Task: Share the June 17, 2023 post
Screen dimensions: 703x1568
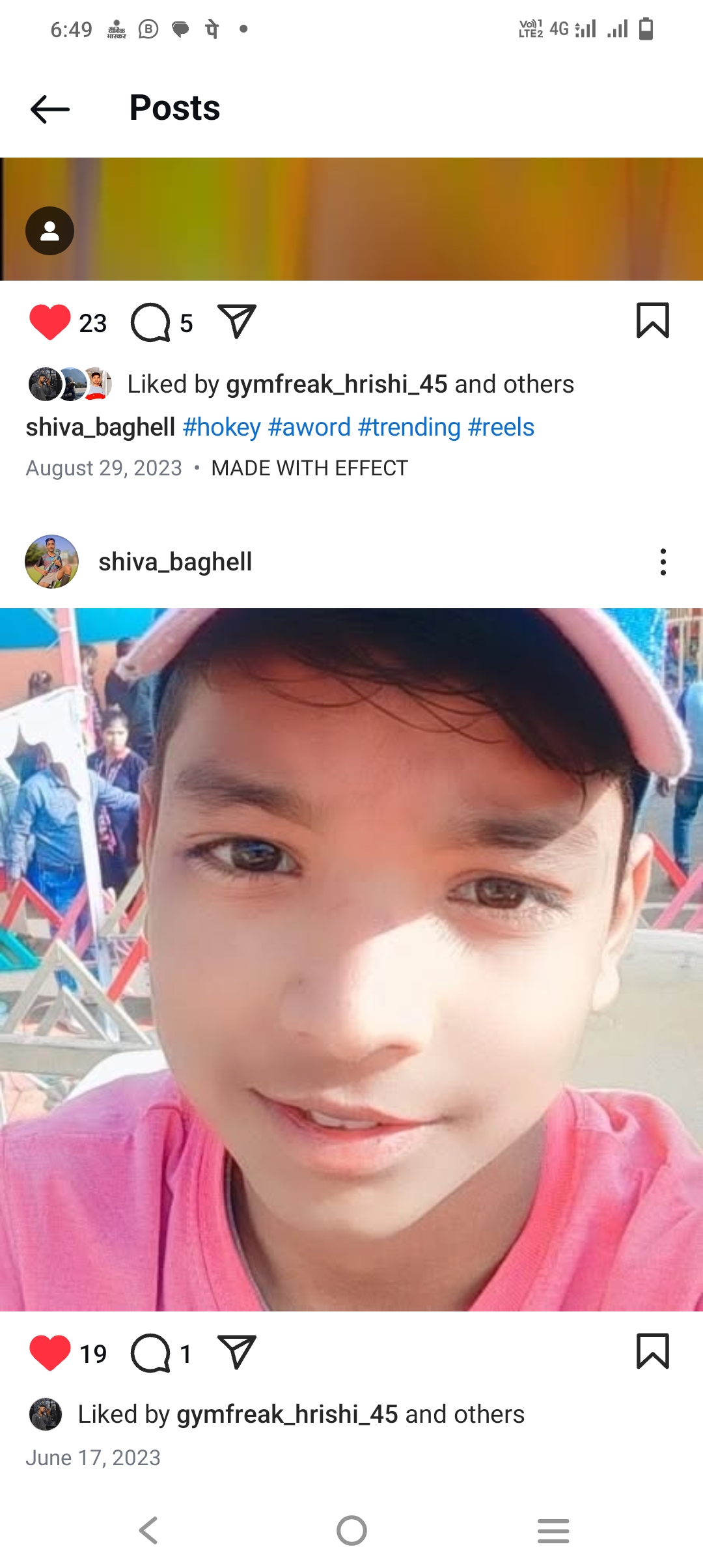Action: point(236,1352)
